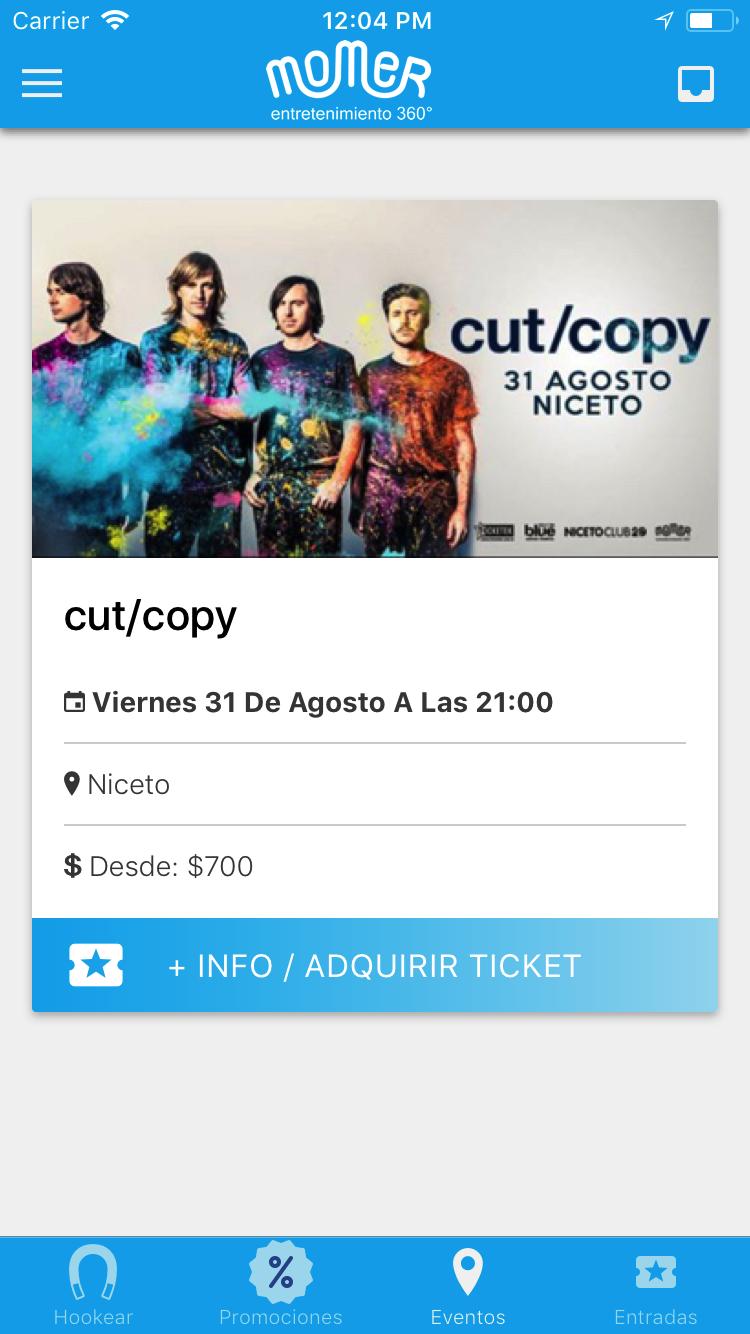Open the hamburger drawer menu
This screenshot has height=1334, width=750.
coord(42,83)
